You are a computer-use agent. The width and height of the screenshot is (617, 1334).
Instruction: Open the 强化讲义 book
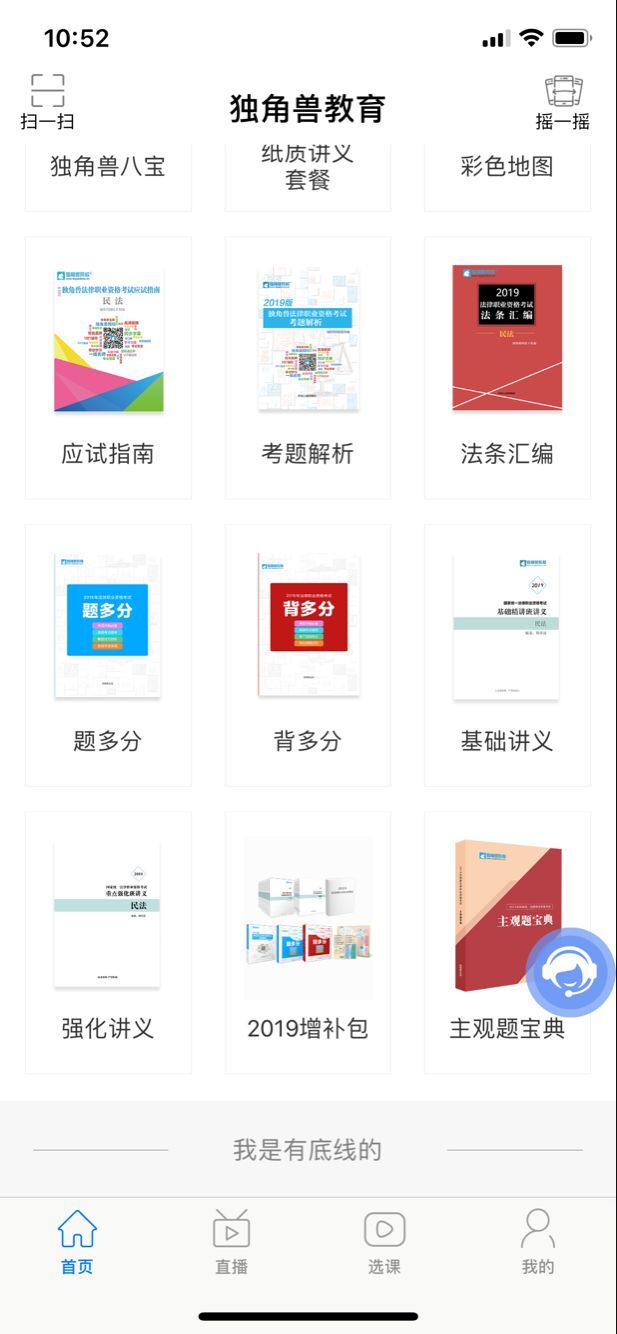(108, 942)
